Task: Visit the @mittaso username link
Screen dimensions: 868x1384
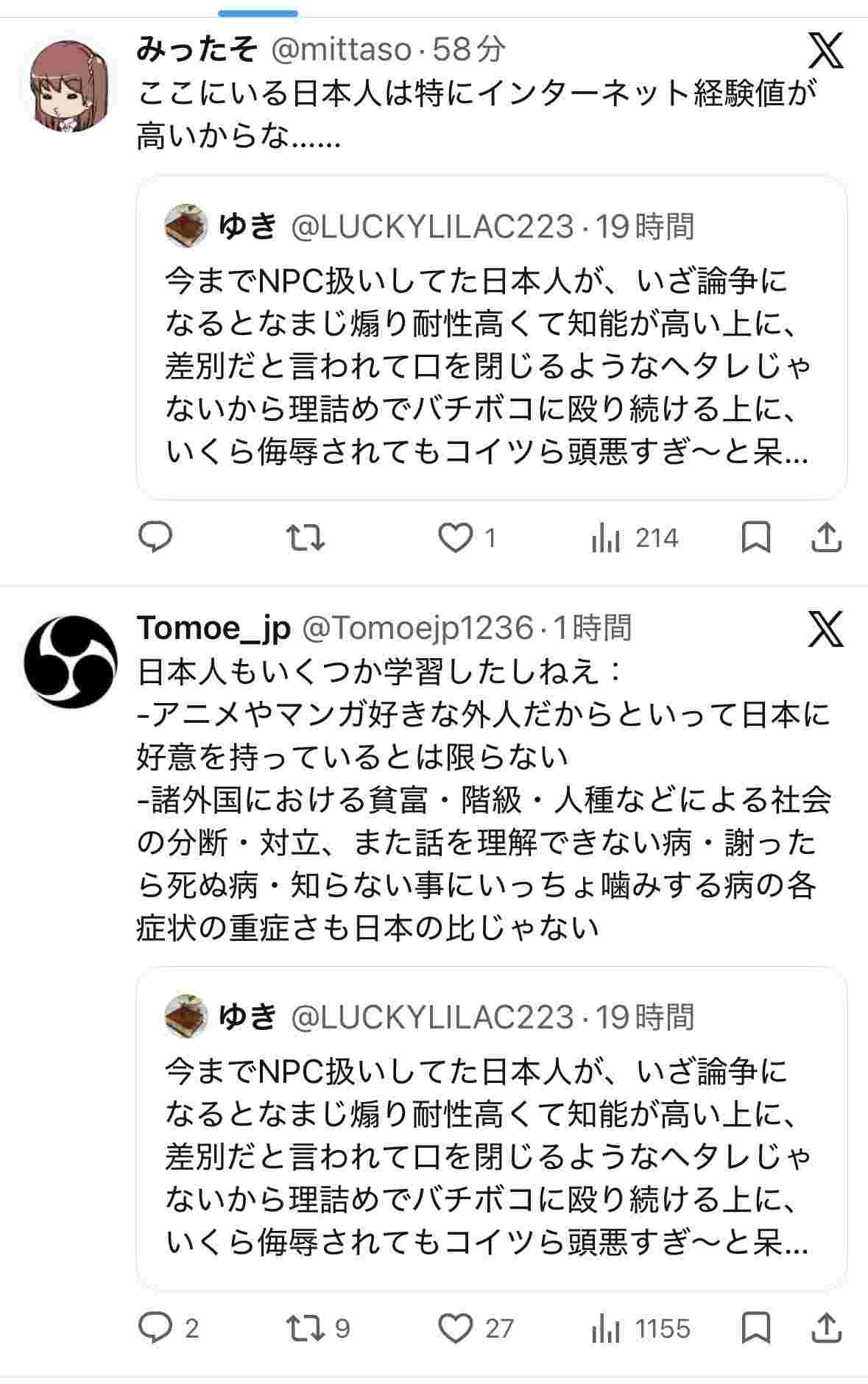Action: [342, 49]
